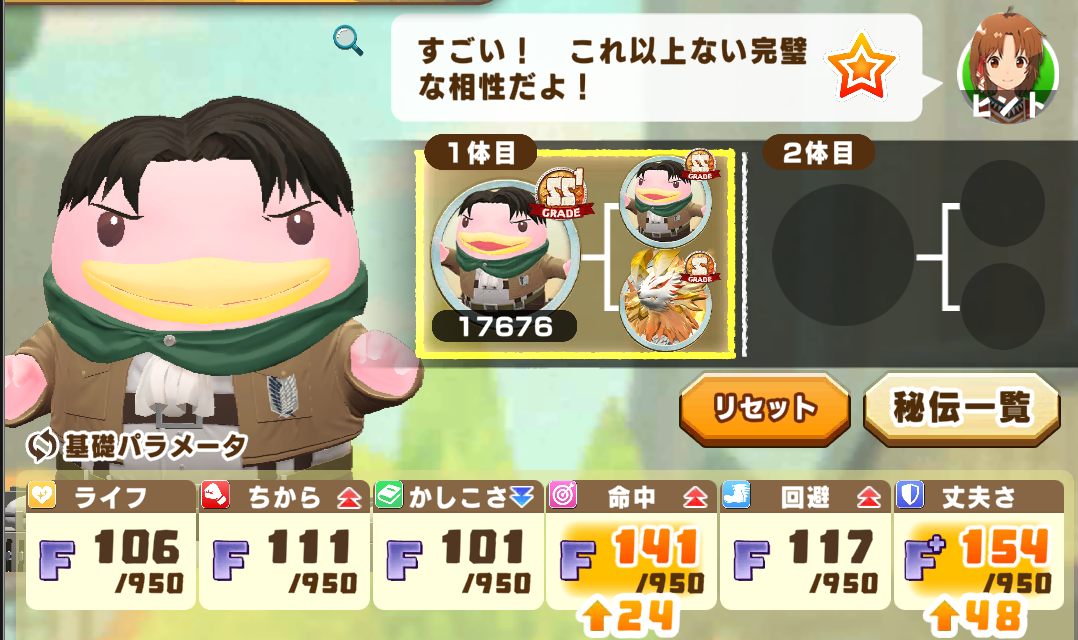Open the 秘伝一覧 list
The height and width of the screenshot is (640, 1078).
click(x=961, y=408)
